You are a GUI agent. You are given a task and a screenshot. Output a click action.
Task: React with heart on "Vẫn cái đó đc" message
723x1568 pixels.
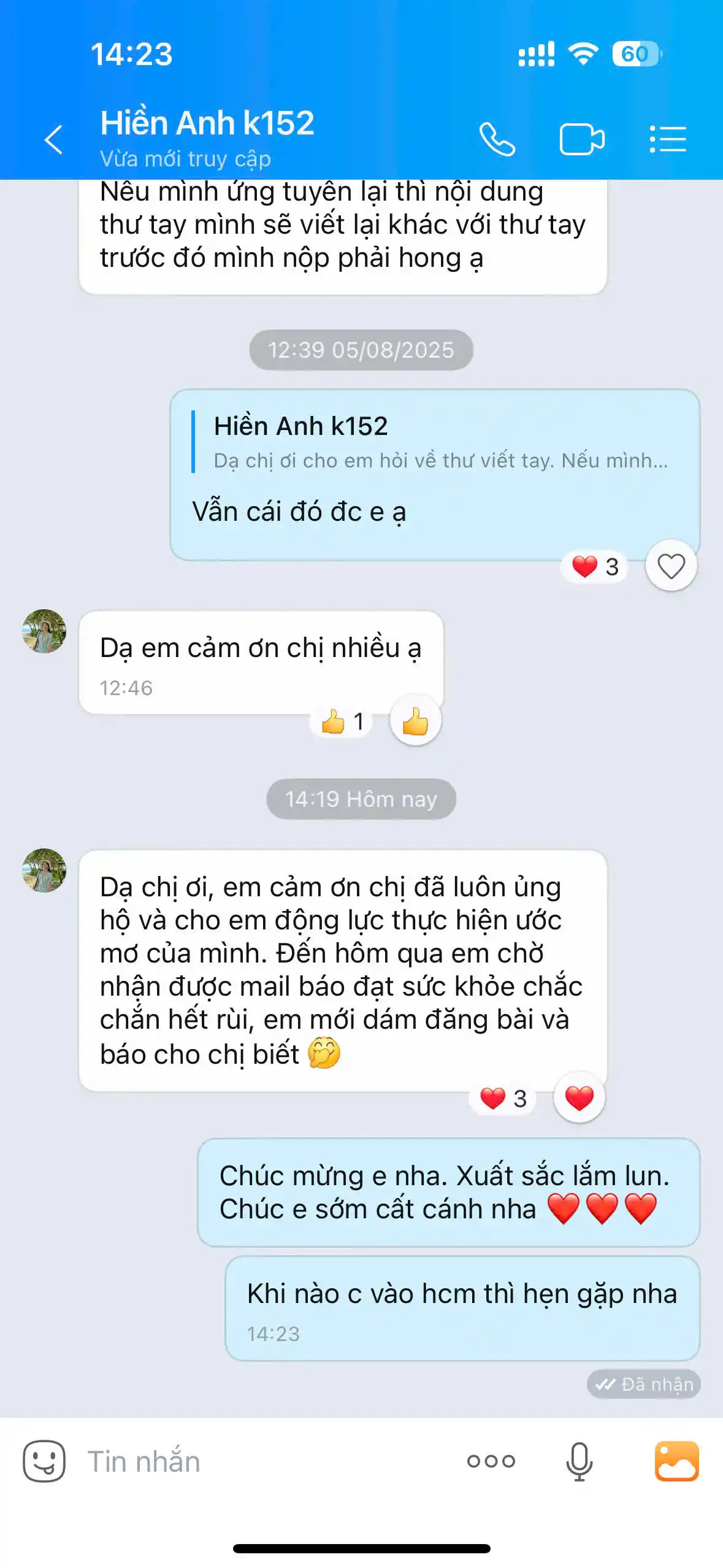tap(671, 566)
